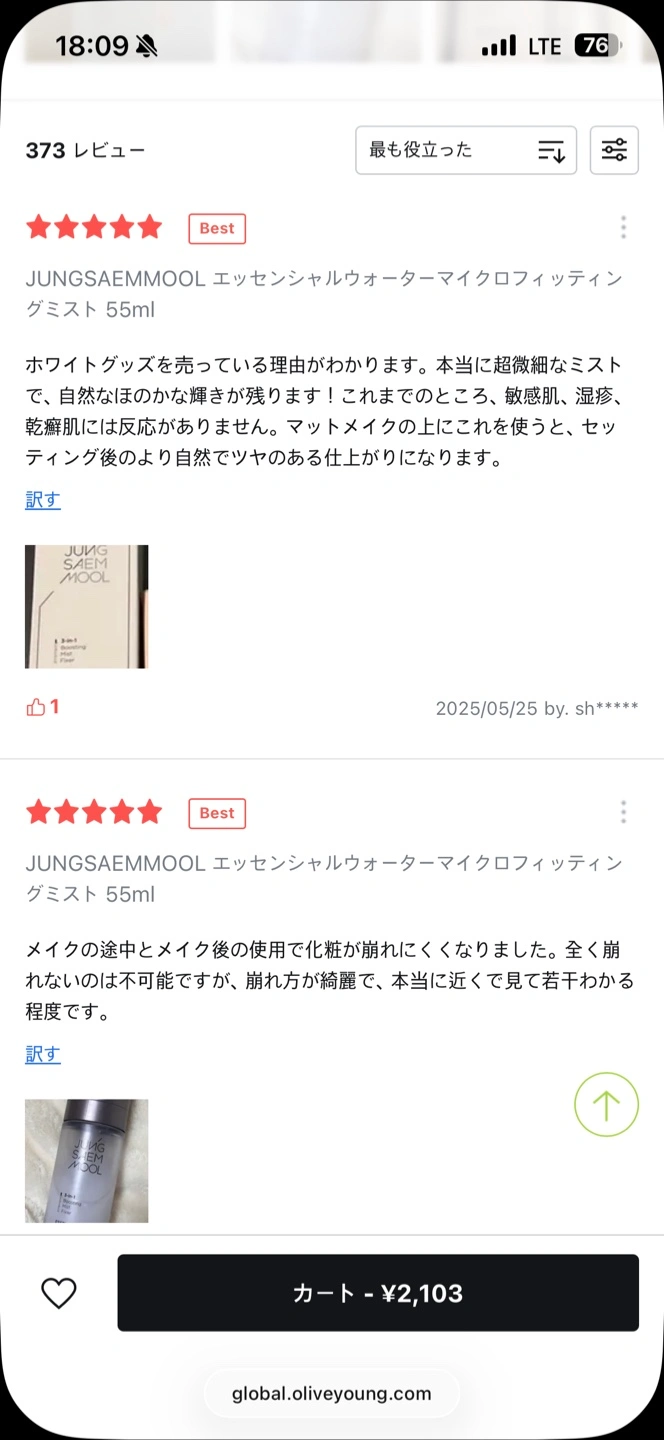The height and width of the screenshot is (1440, 664).
Task: Translate the ホワイトグッズ review via 訳す
Action: tap(43, 500)
